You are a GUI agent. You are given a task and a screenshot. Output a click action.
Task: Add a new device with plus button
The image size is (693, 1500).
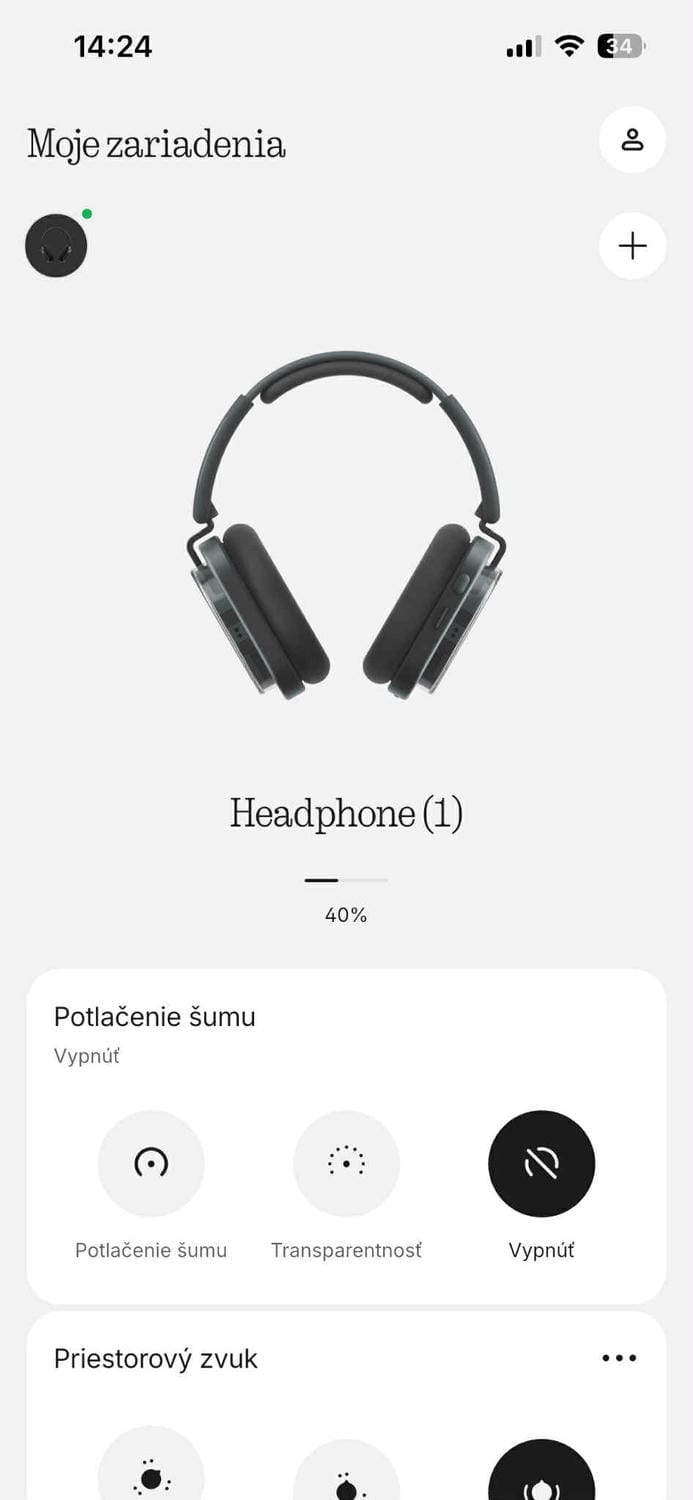632,246
